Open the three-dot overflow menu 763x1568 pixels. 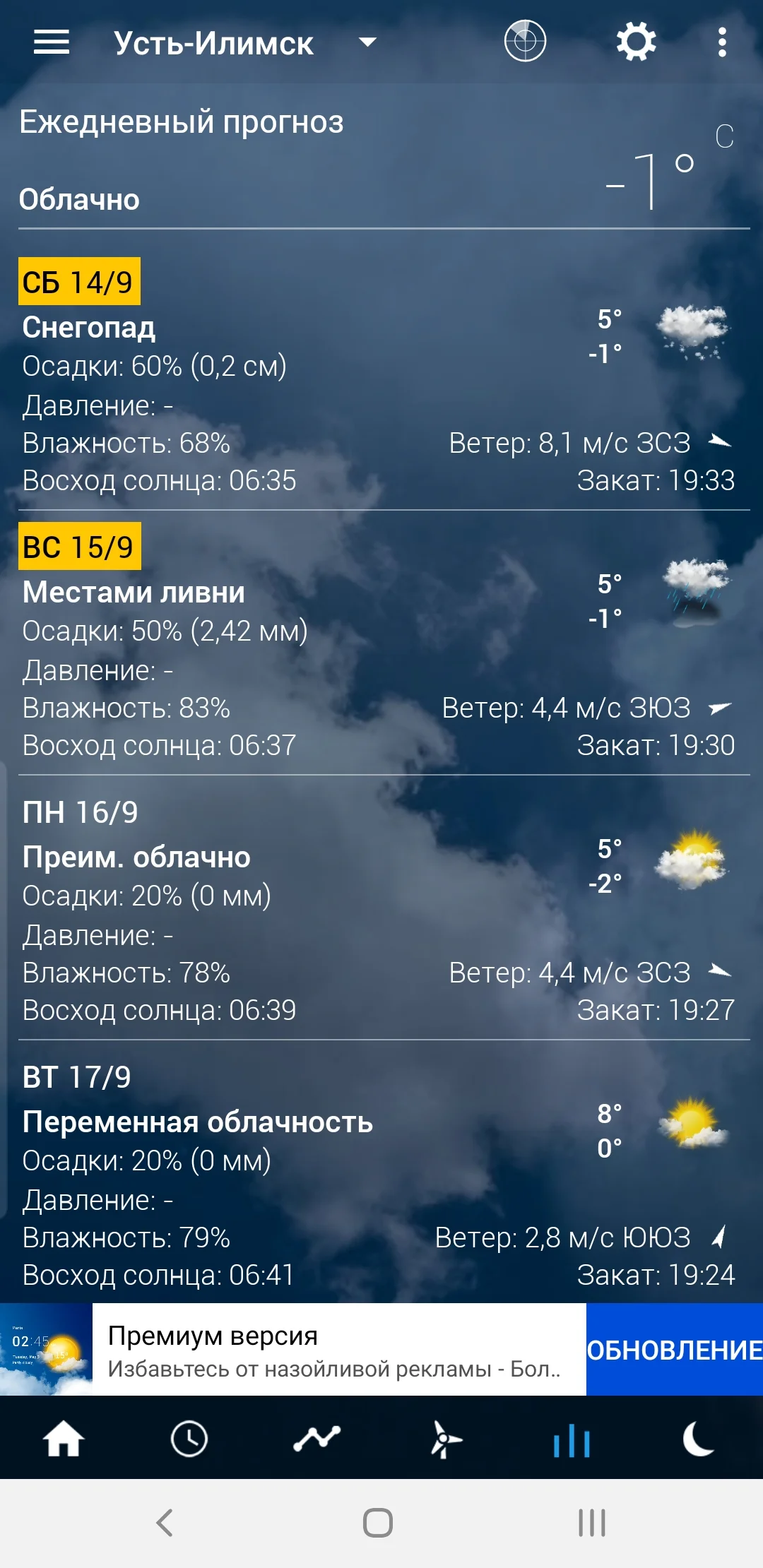721,42
